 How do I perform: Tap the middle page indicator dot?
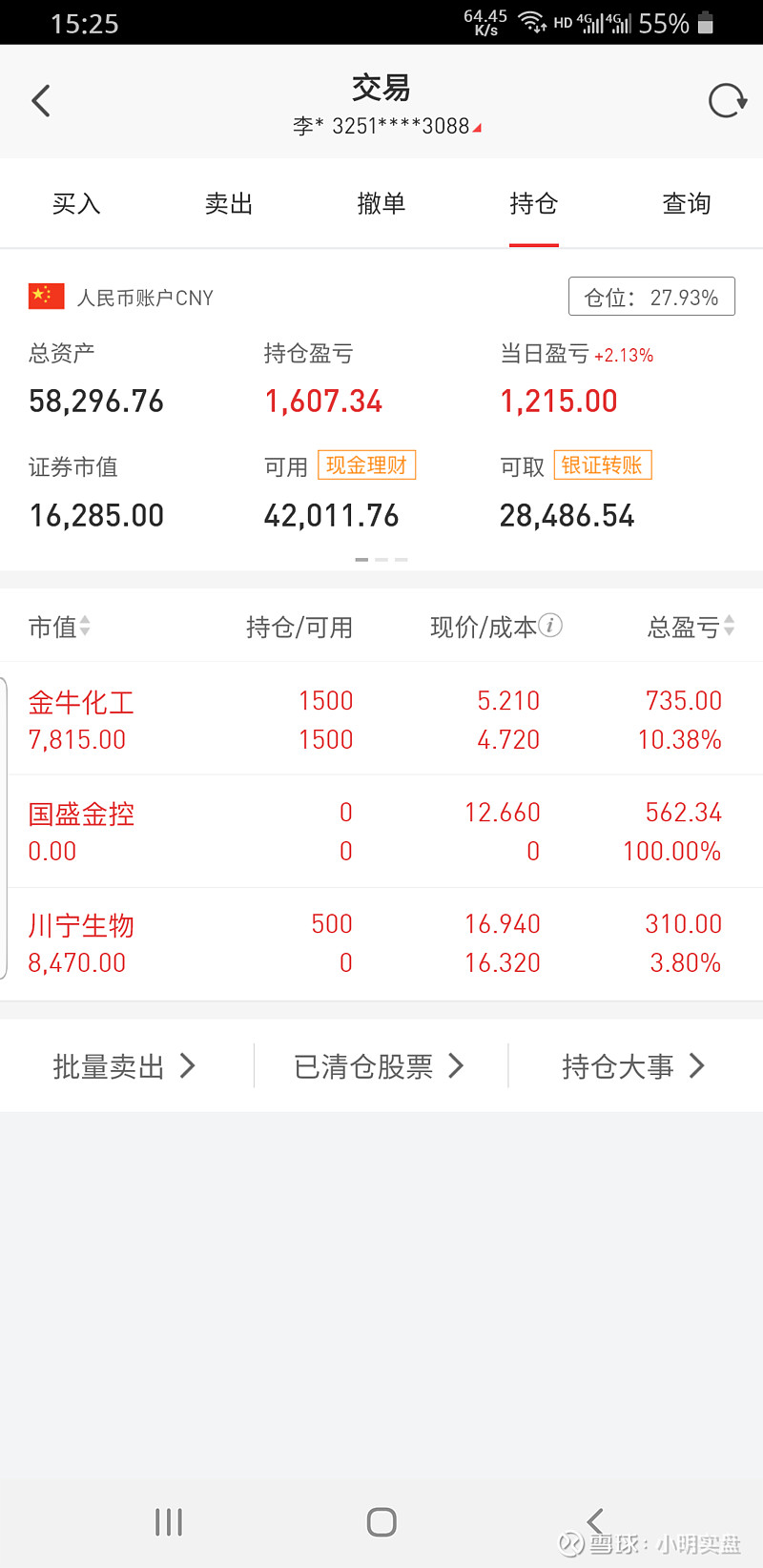(381, 559)
